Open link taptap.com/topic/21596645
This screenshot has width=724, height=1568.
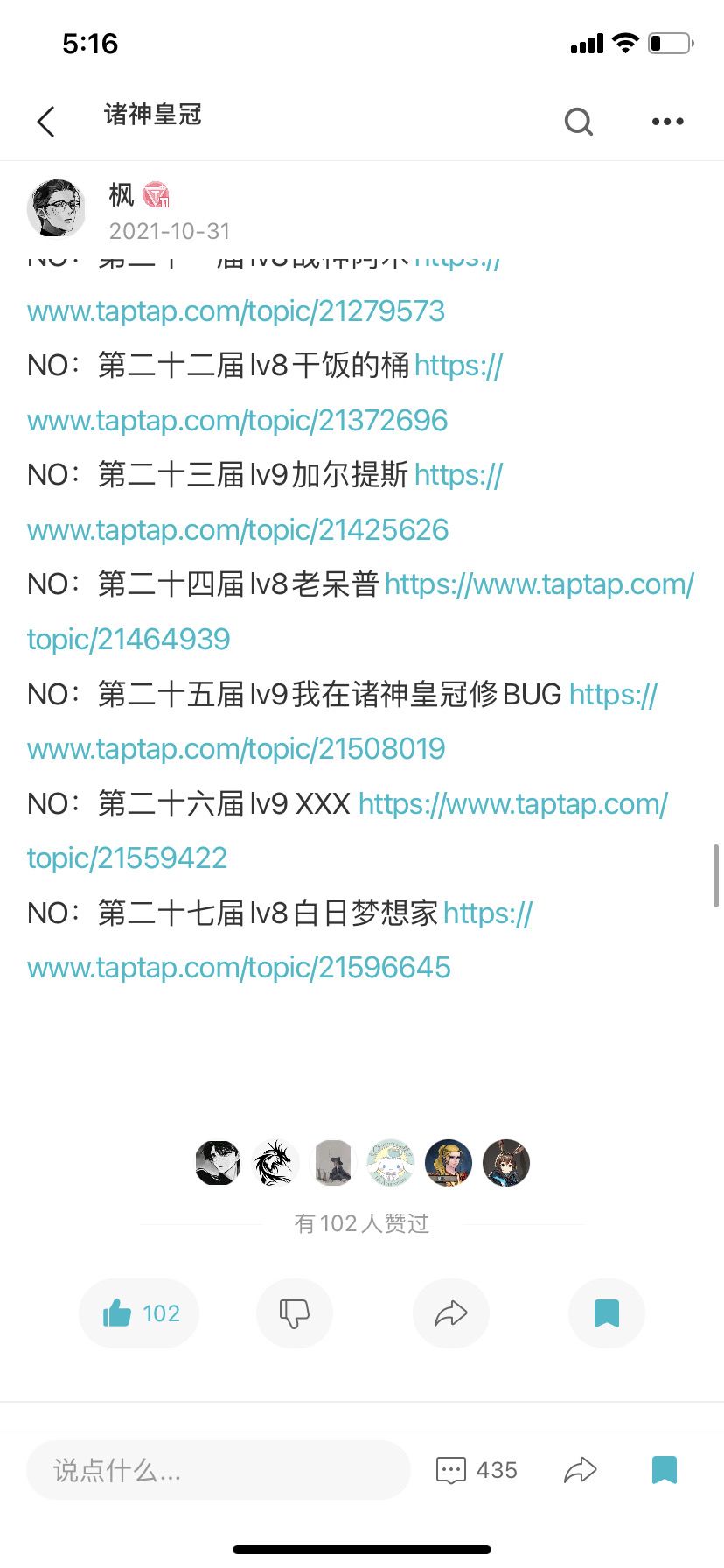[238, 967]
